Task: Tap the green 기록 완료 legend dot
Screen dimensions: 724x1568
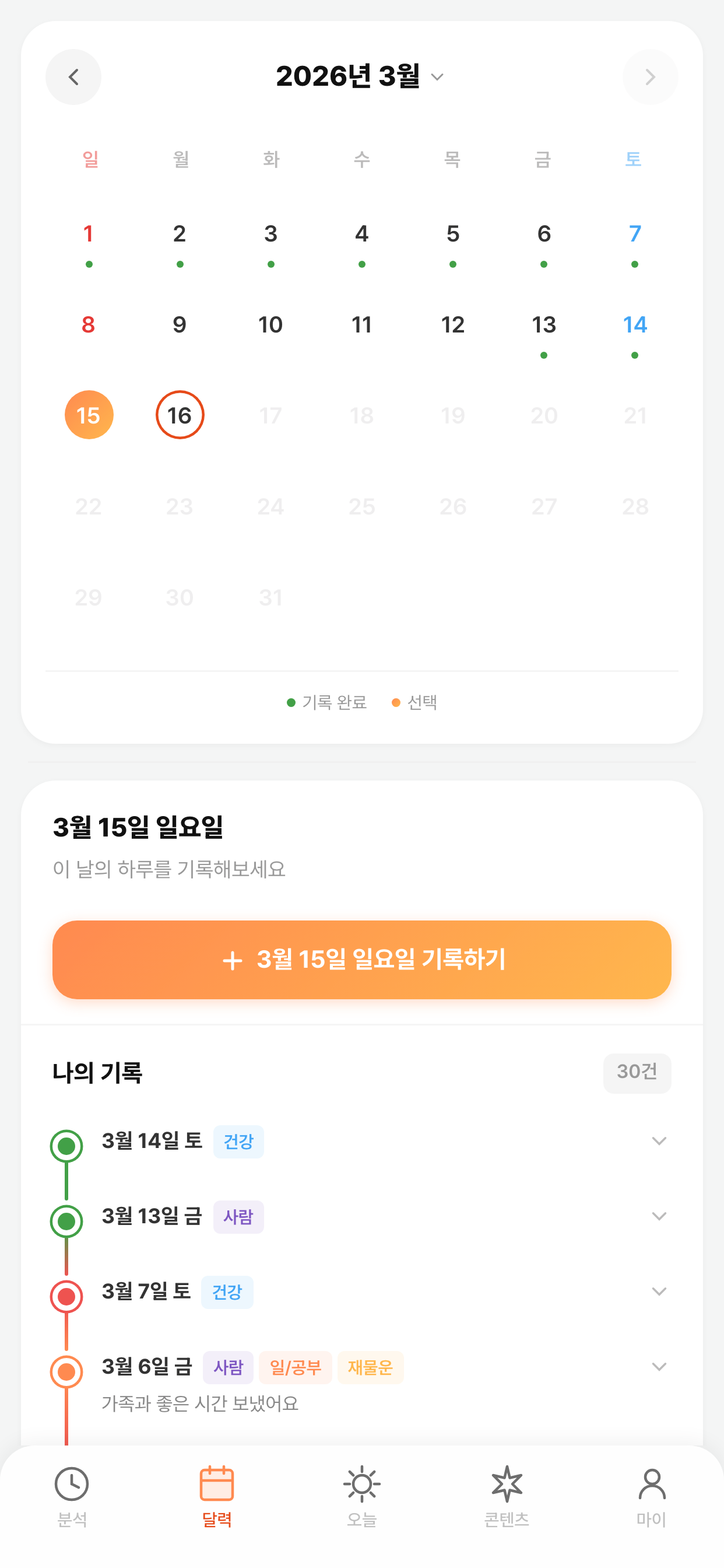Action: (x=290, y=703)
